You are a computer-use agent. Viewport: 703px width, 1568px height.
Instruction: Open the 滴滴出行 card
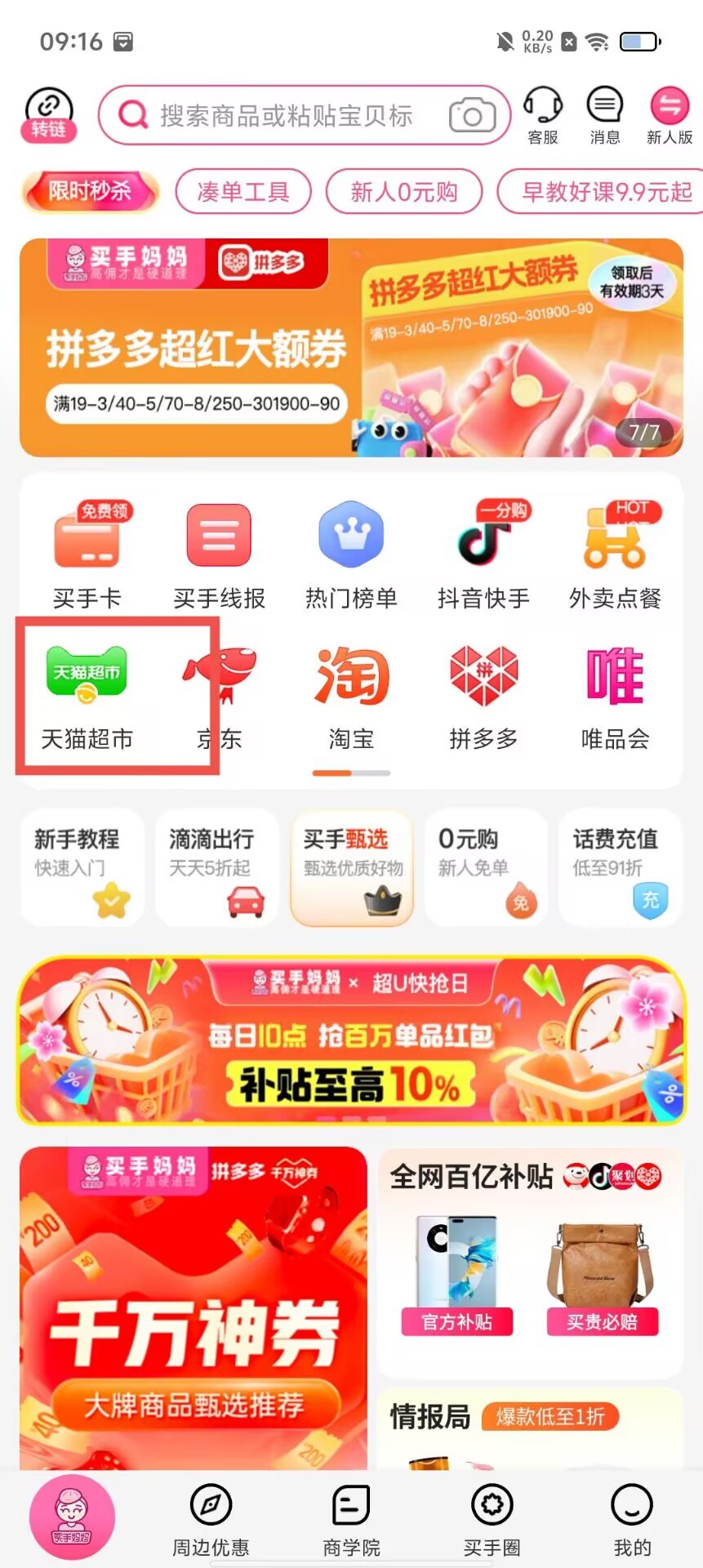(216, 867)
